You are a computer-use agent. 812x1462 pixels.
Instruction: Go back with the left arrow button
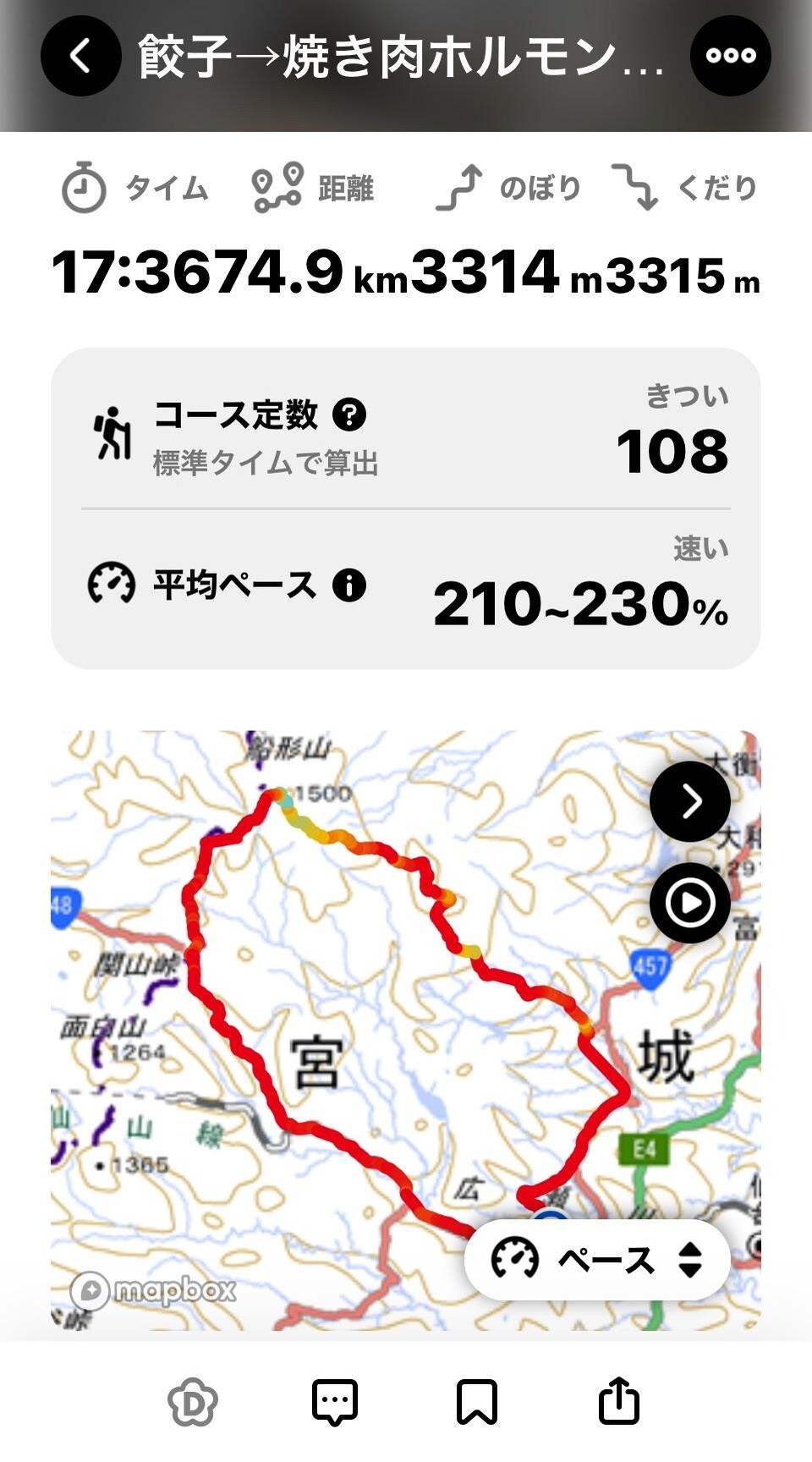click(81, 55)
